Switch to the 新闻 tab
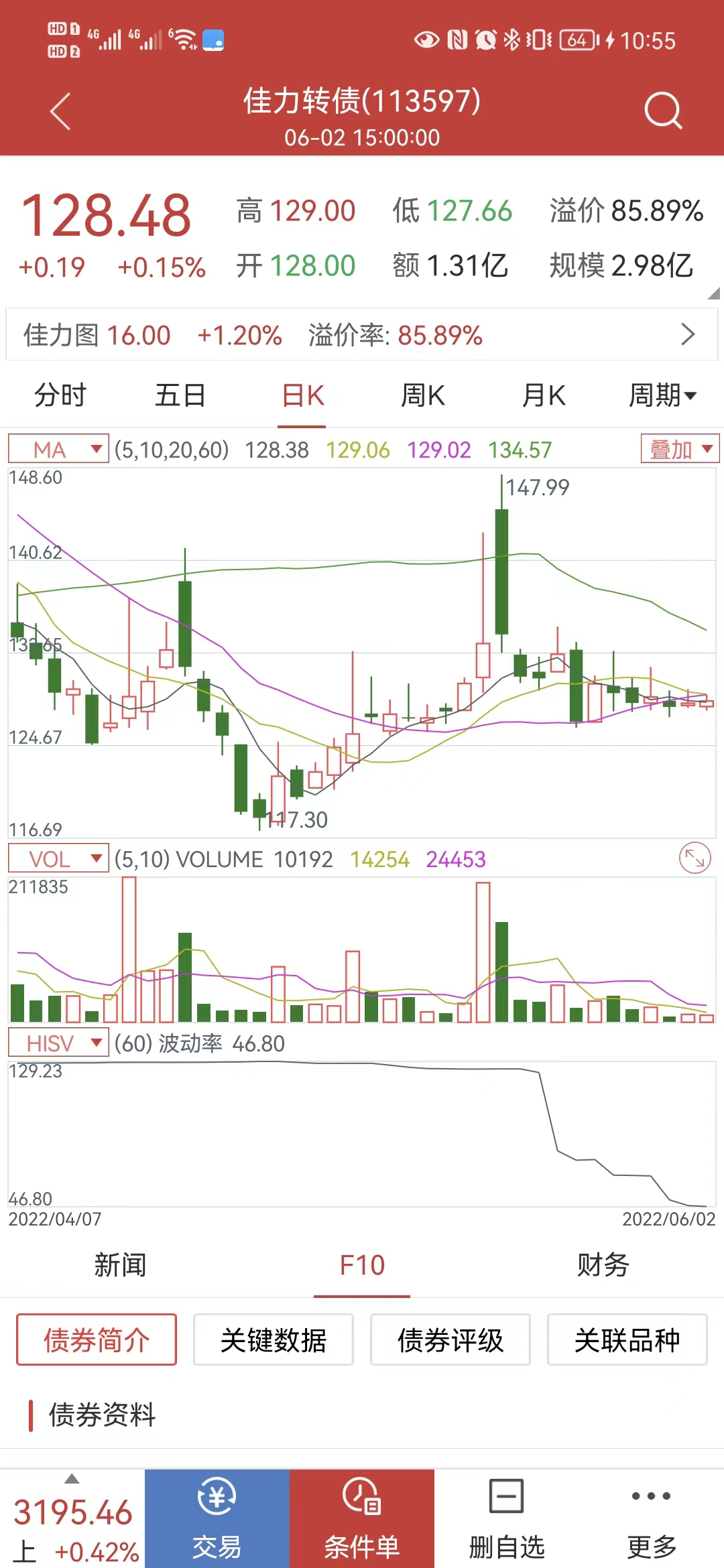The image size is (724, 1568). click(121, 1265)
